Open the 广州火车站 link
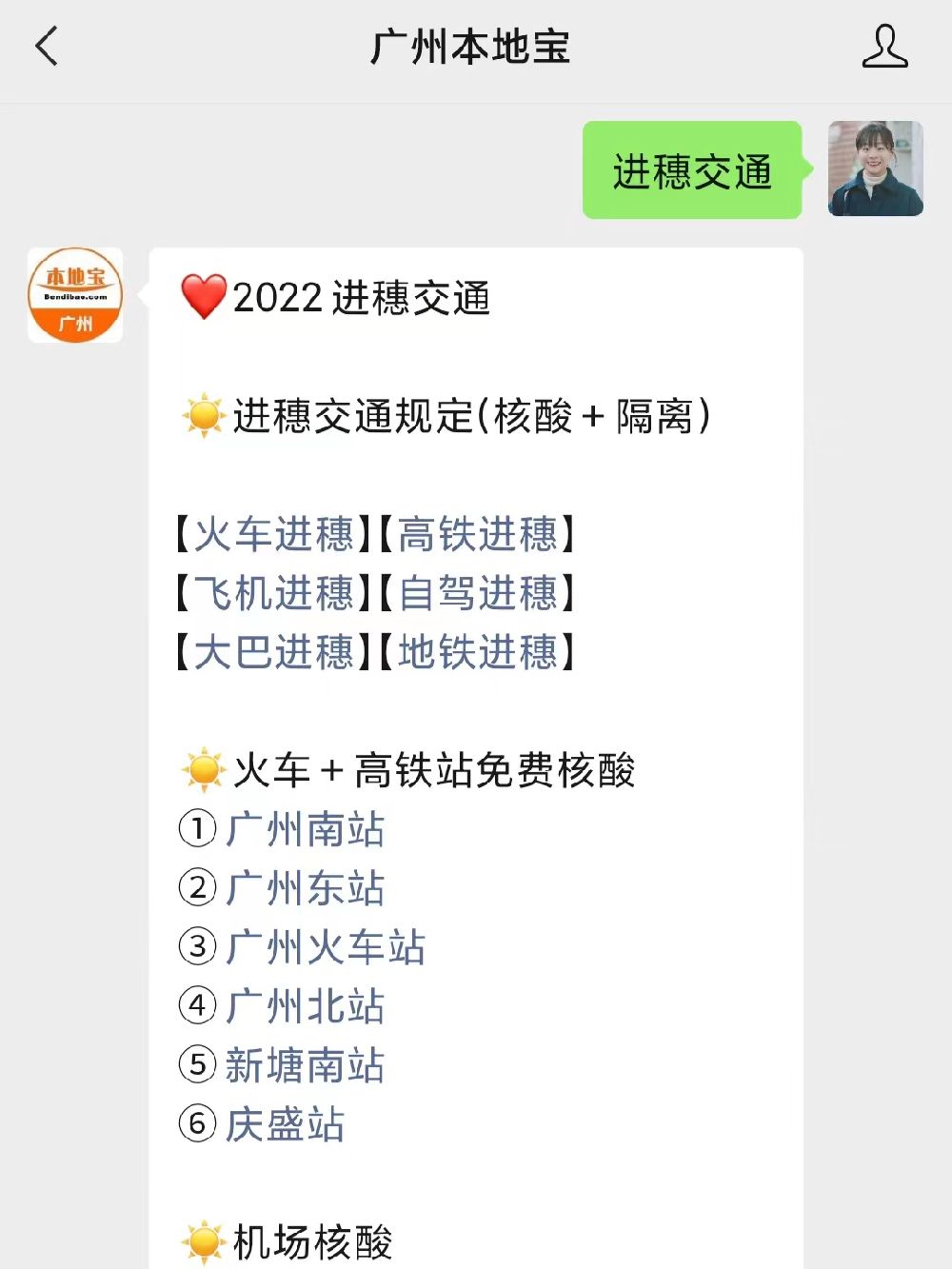This screenshot has height=1269, width=952. coord(325,947)
